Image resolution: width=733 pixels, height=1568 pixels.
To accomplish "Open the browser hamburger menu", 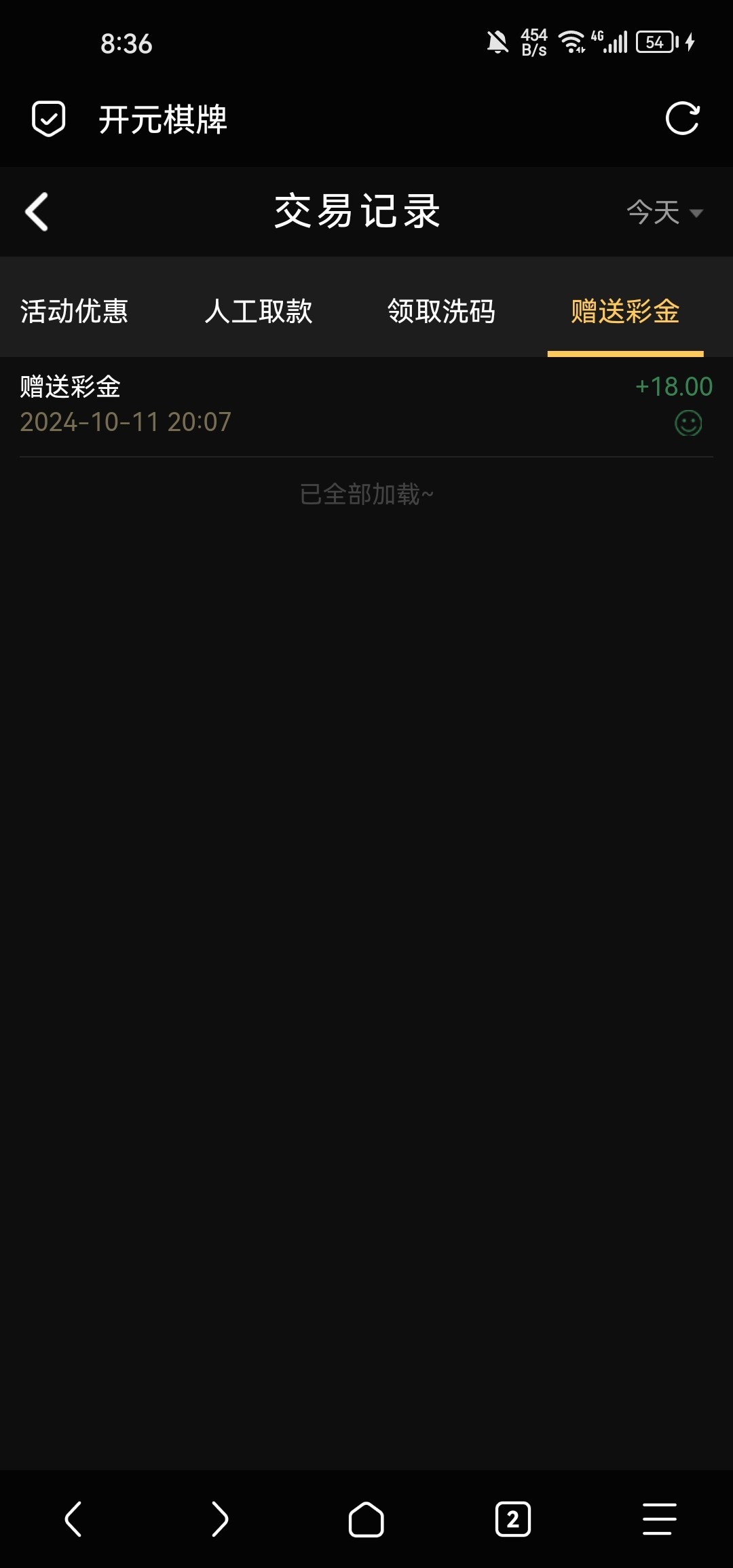I will pos(659,1519).
